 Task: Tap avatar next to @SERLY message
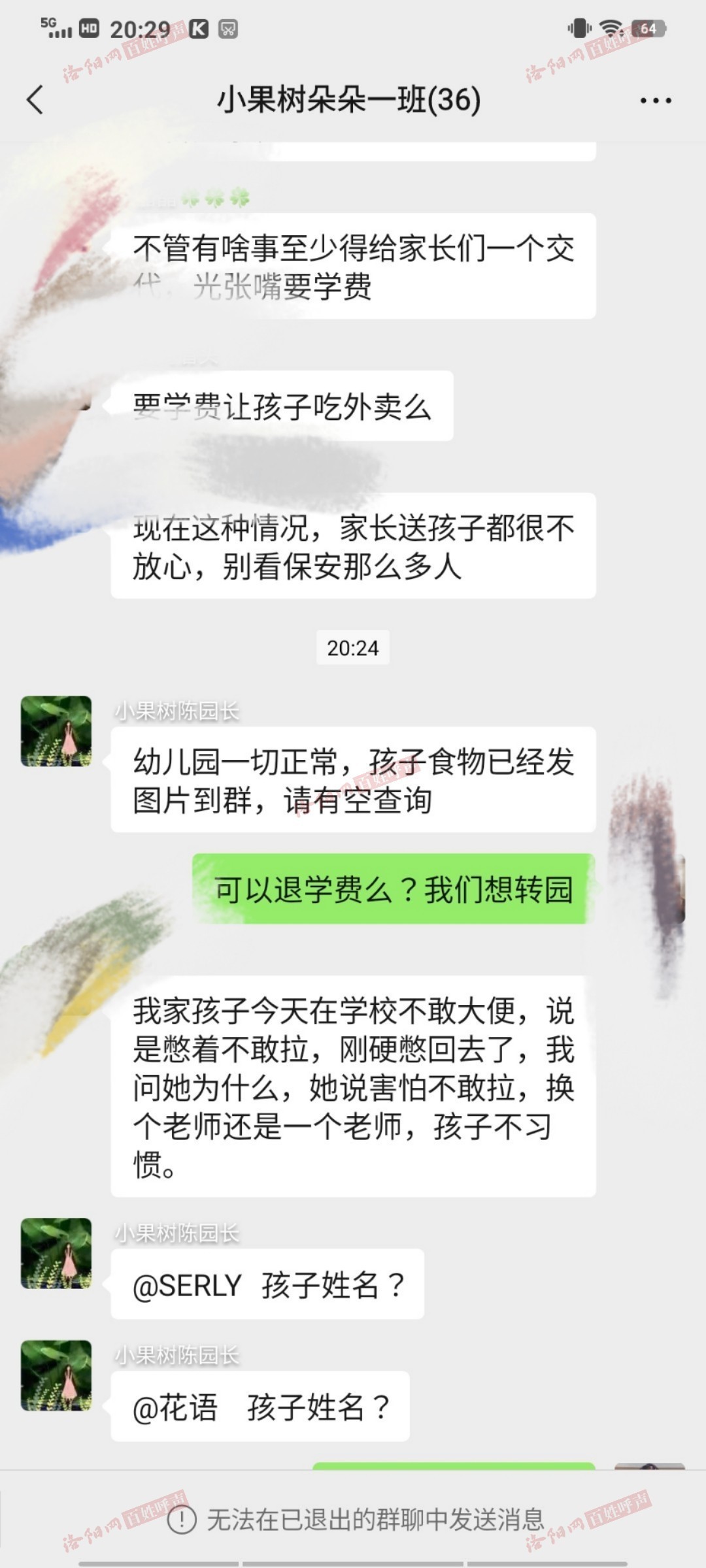pyautogui.click(x=56, y=1253)
